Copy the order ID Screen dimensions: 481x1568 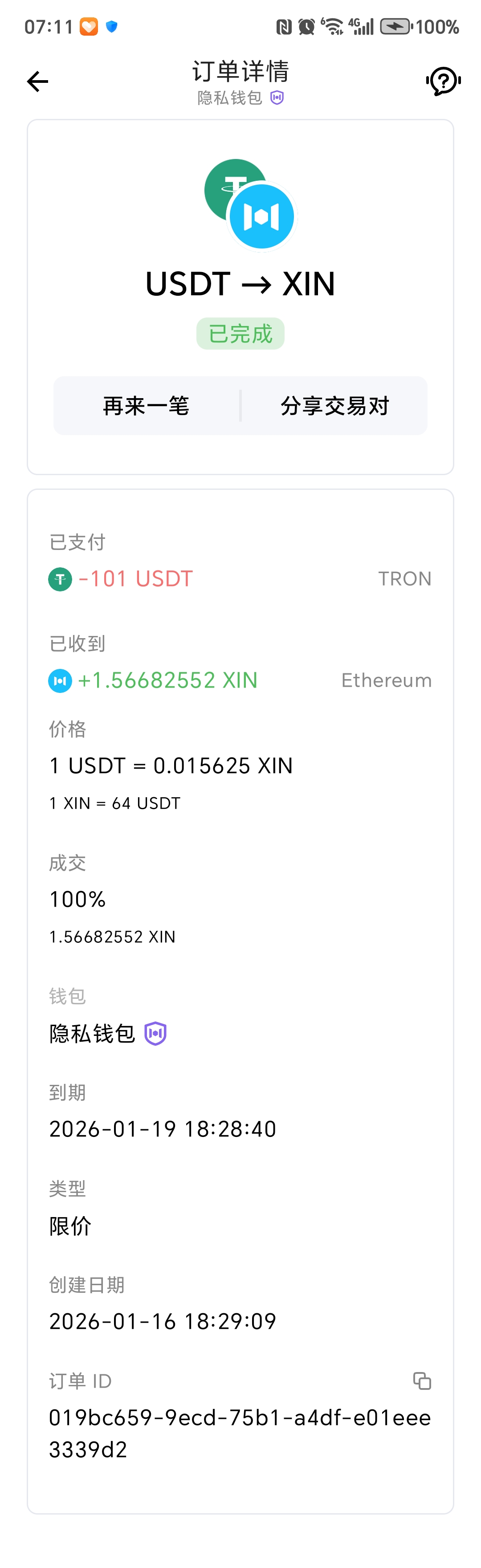point(422,1381)
